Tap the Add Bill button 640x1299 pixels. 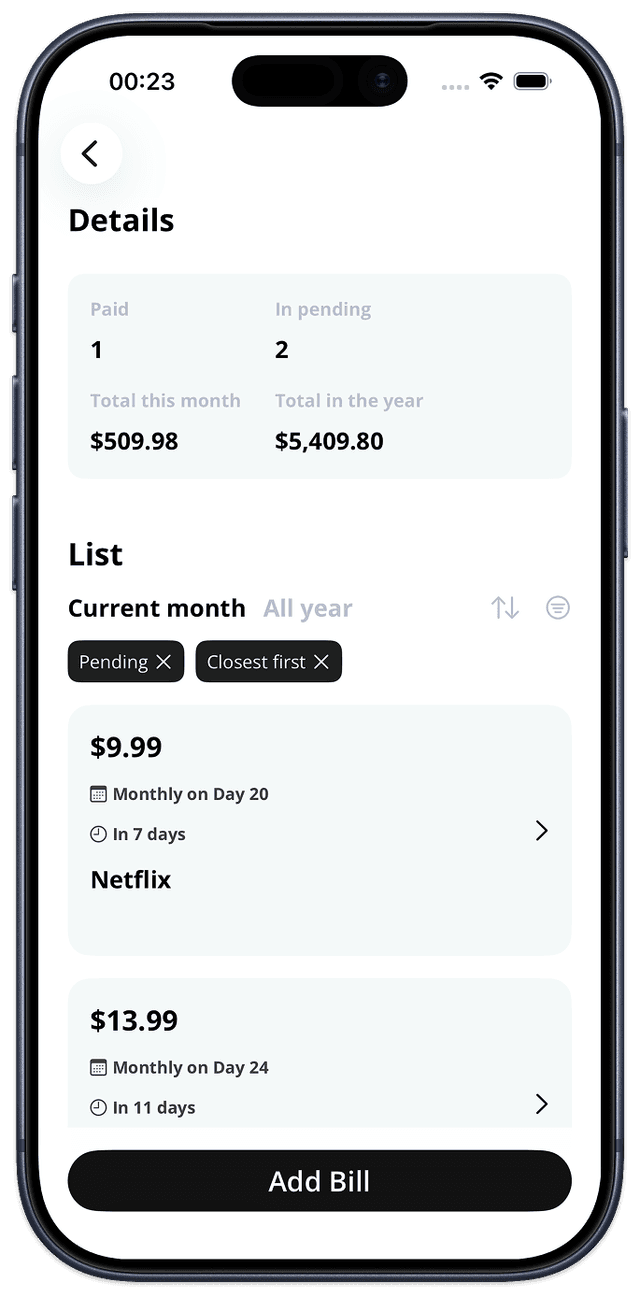(x=320, y=1181)
